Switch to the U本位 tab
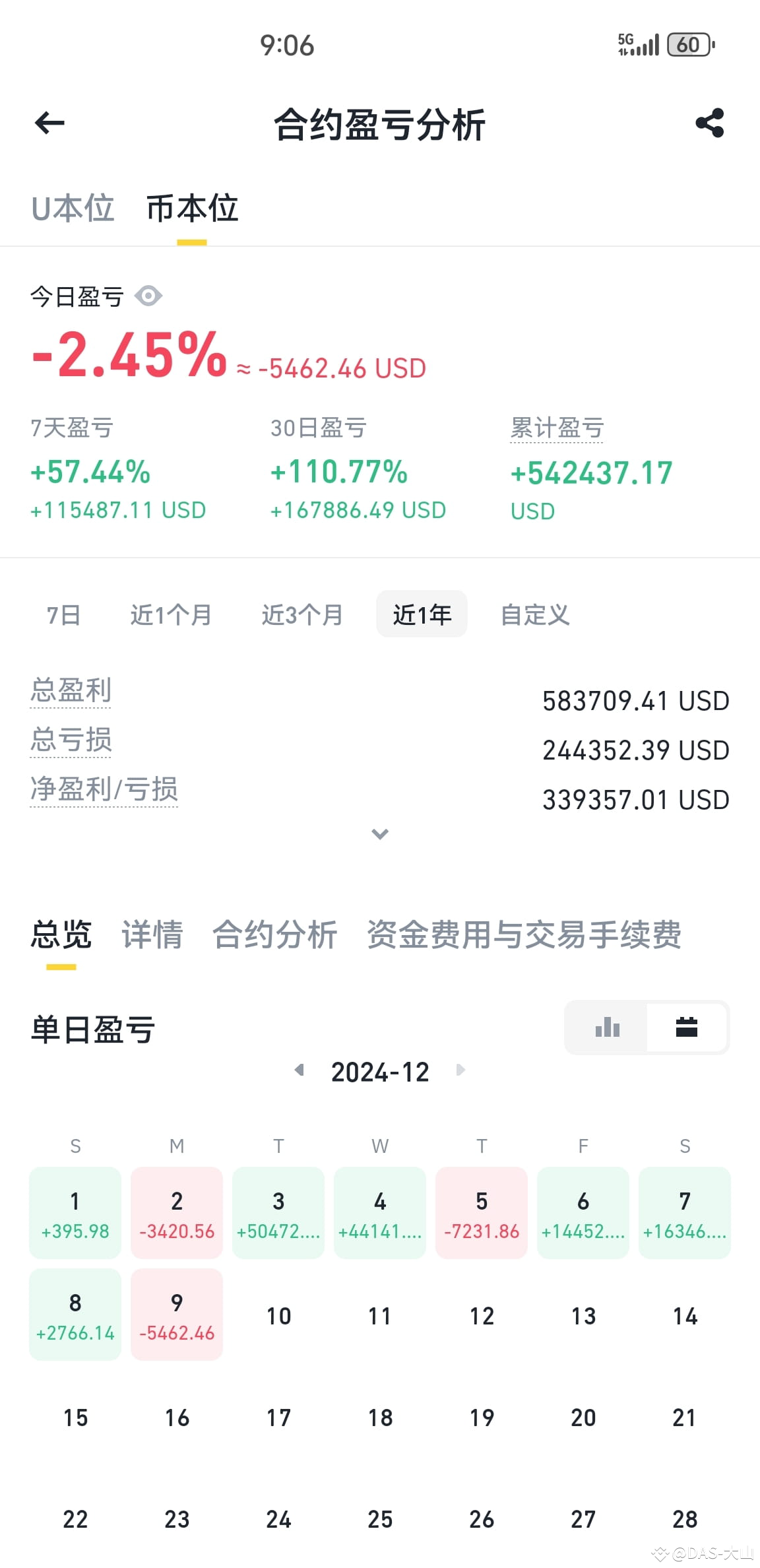The width and height of the screenshot is (760, 1568). [73, 209]
